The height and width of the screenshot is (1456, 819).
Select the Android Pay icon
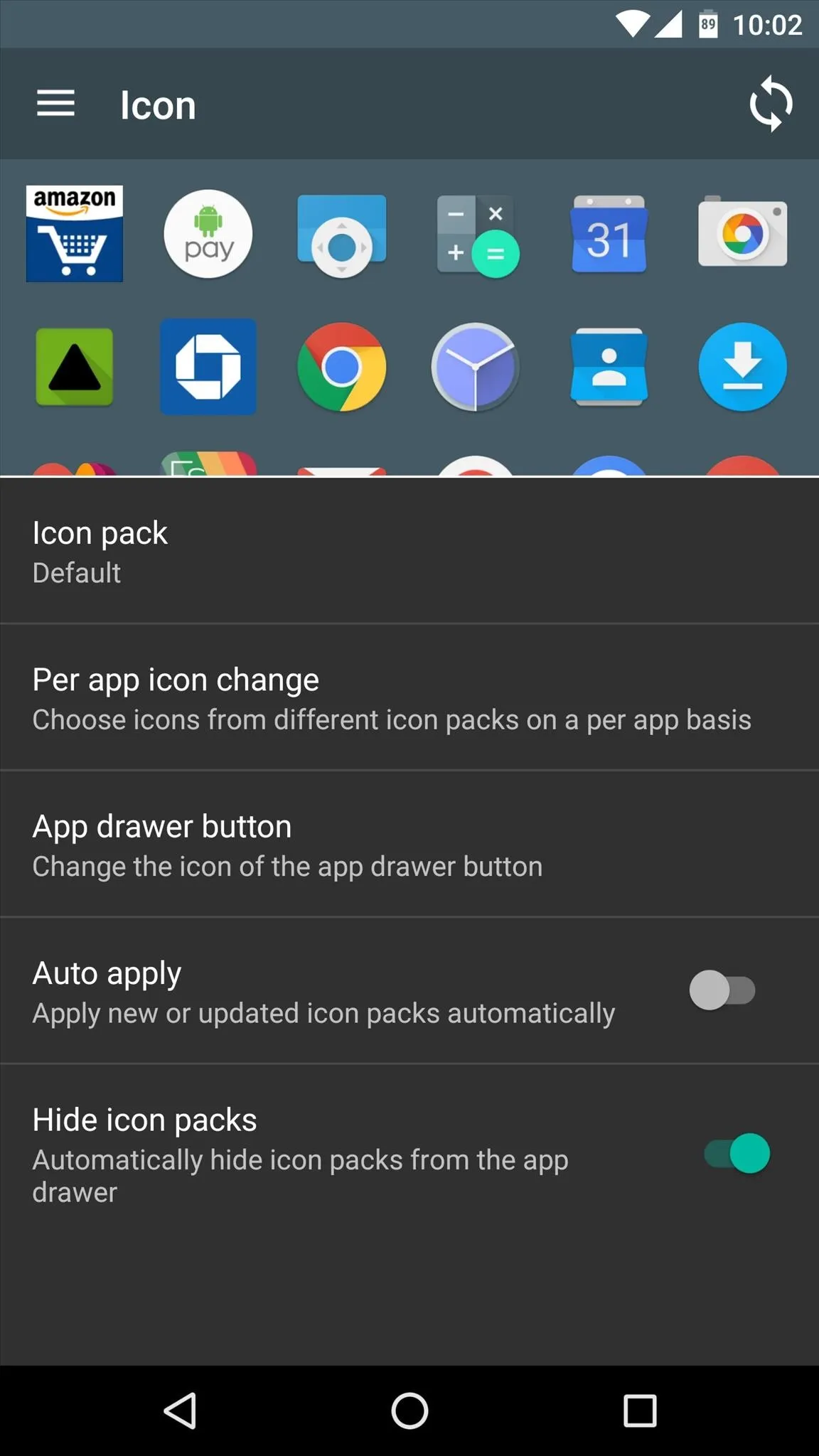click(208, 234)
